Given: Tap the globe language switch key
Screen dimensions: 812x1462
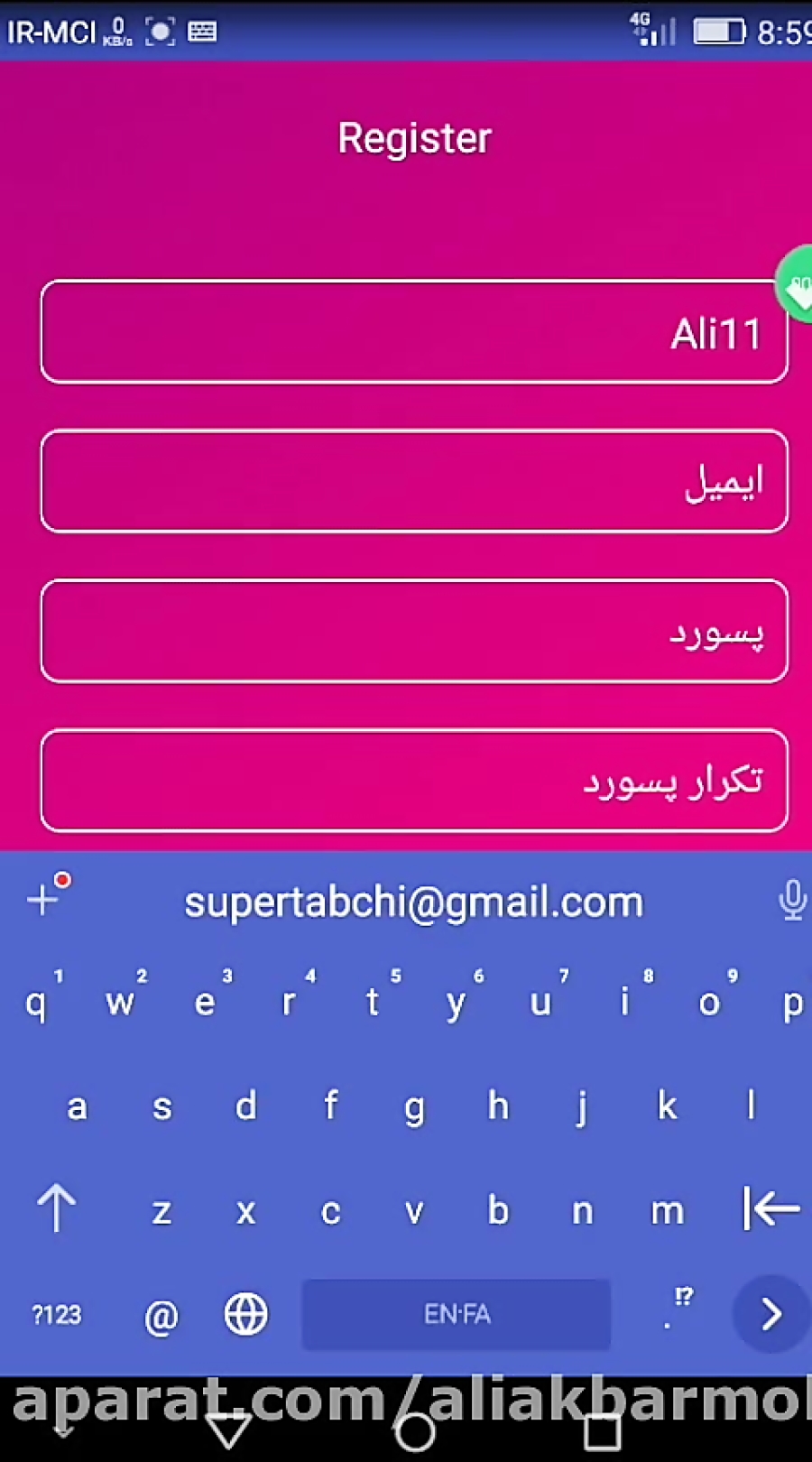Looking at the screenshot, I should click(x=245, y=1315).
